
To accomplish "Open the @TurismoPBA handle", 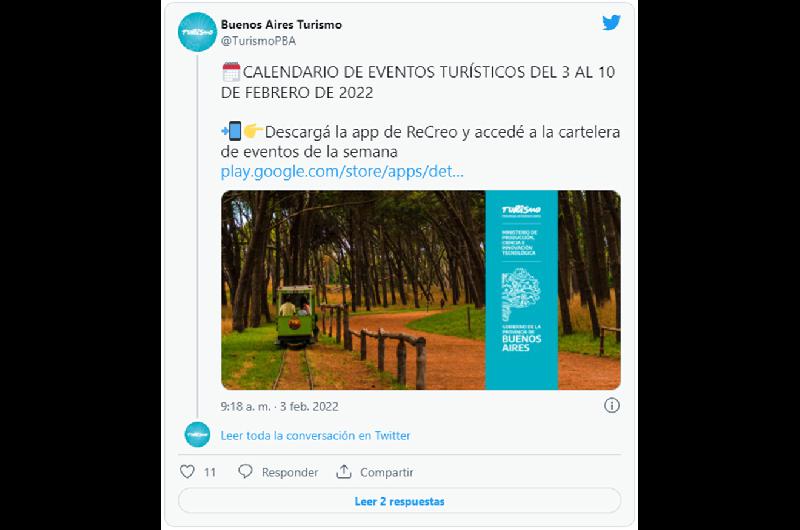I will coord(257,41).
